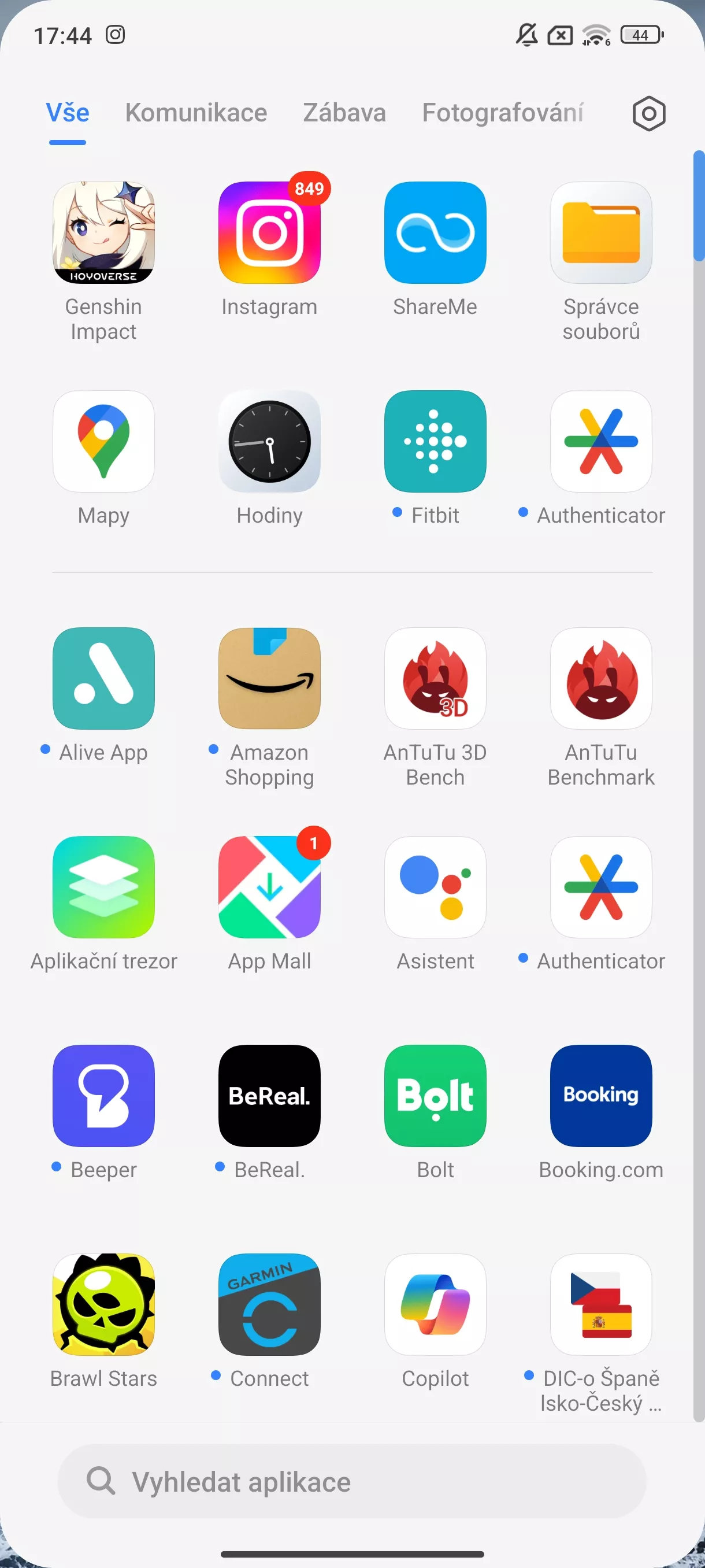Tap the Vyhledat aplikace search field

click(351, 1481)
